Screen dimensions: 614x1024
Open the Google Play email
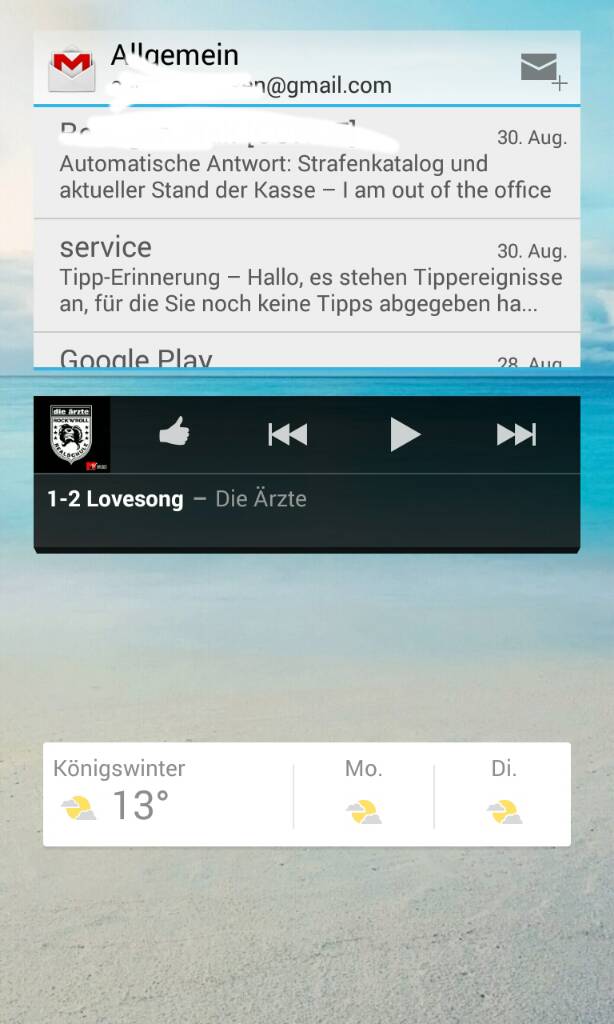(x=307, y=350)
